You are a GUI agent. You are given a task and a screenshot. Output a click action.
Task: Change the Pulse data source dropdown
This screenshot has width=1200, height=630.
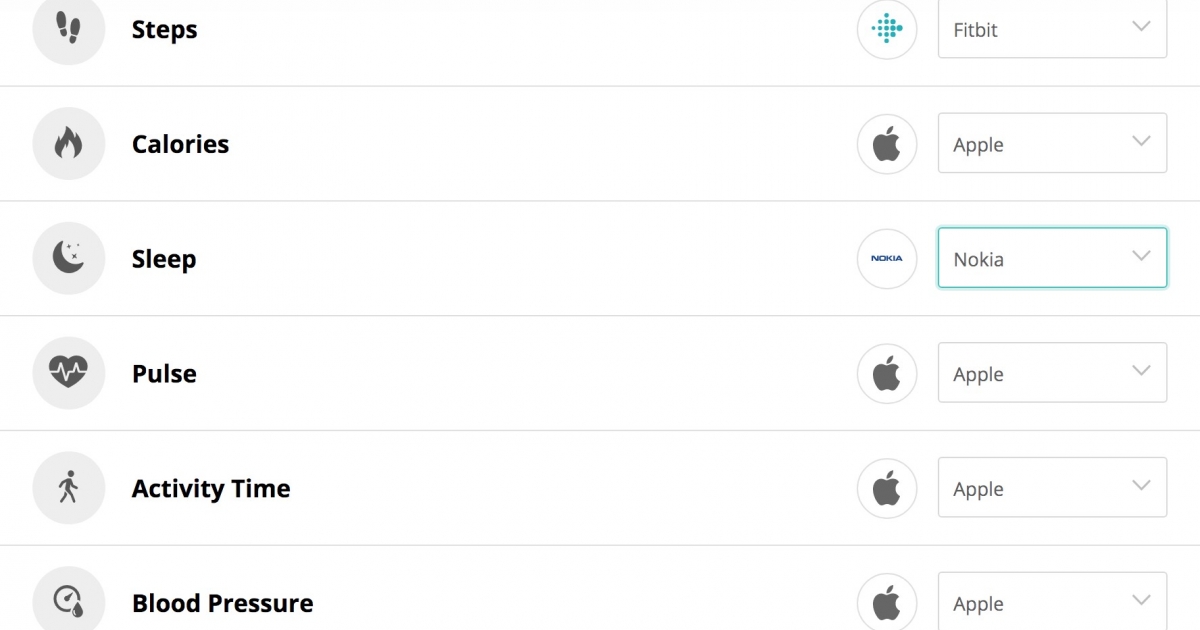tap(1052, 373)
